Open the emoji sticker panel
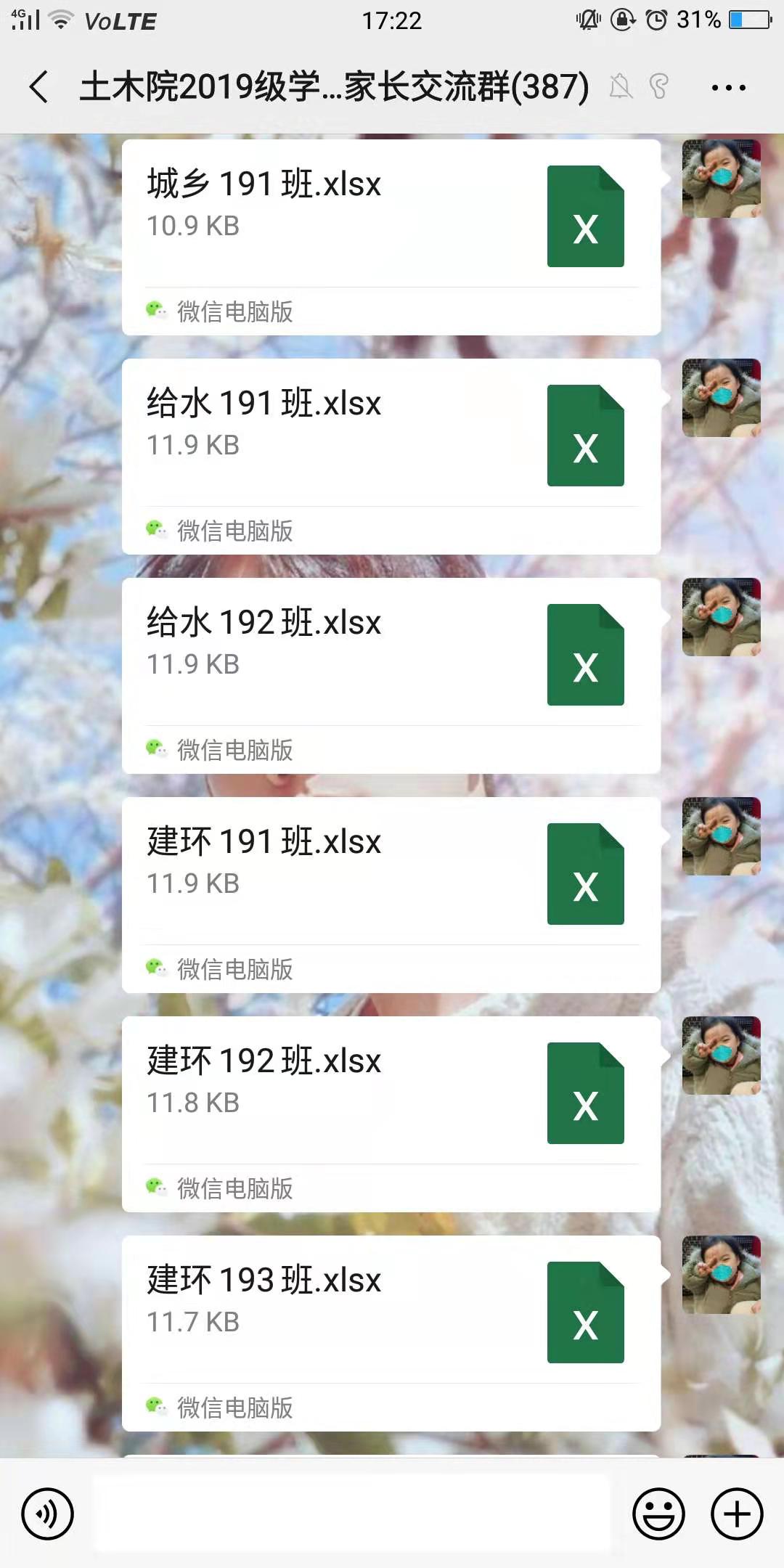 pos(658,1514)
